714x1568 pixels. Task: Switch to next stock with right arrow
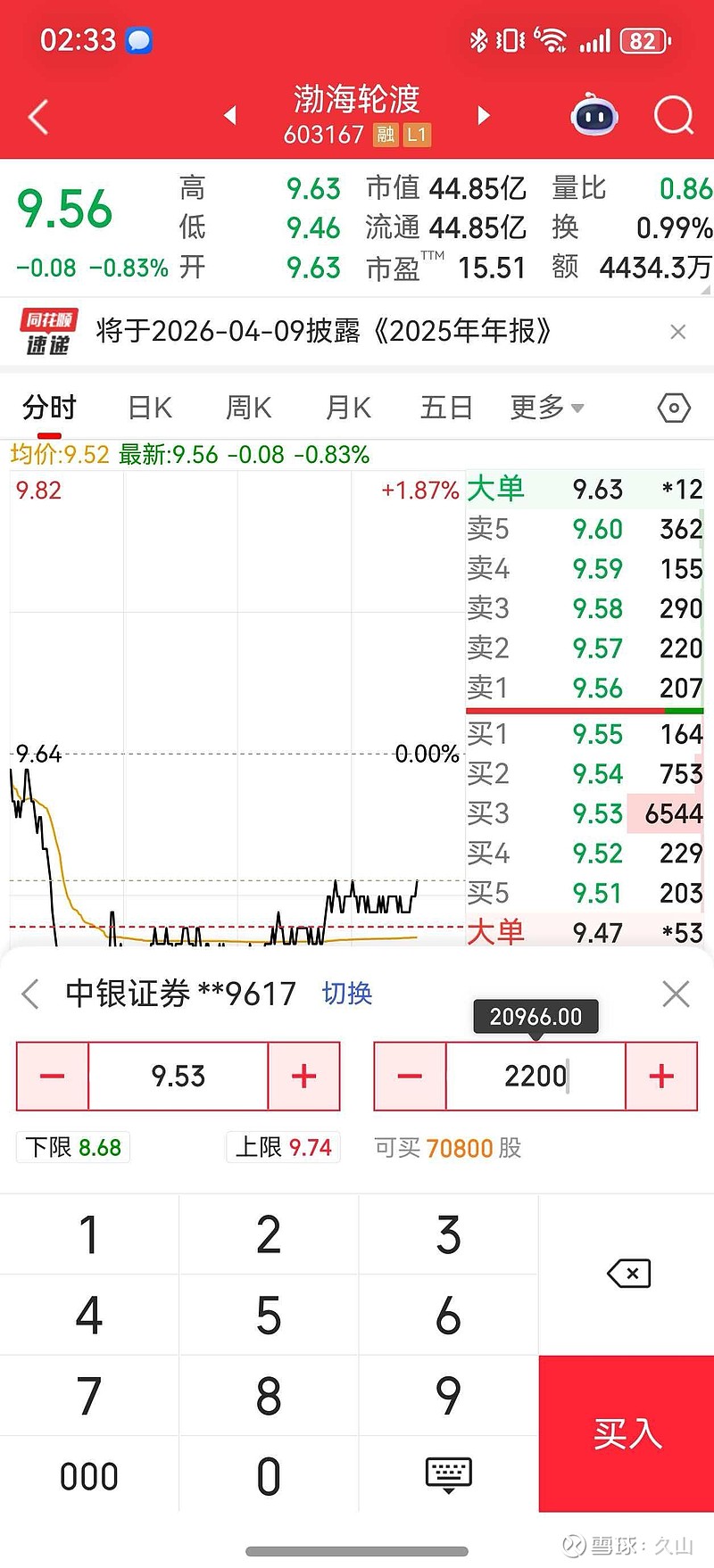pyautogui.click(x=483, y=116)
